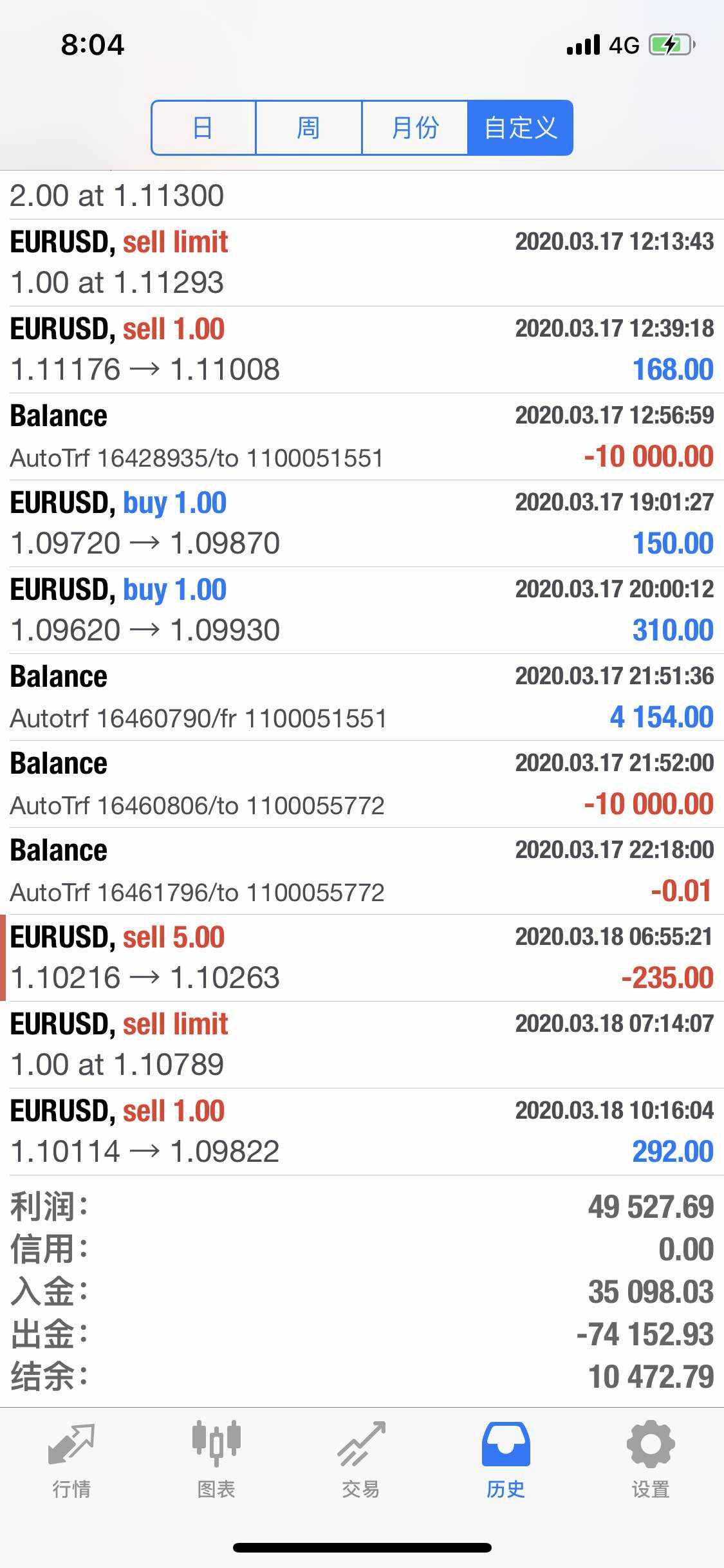
Task: Expand EURUSD buy trade with 310.00 profit
Action: 362,610
